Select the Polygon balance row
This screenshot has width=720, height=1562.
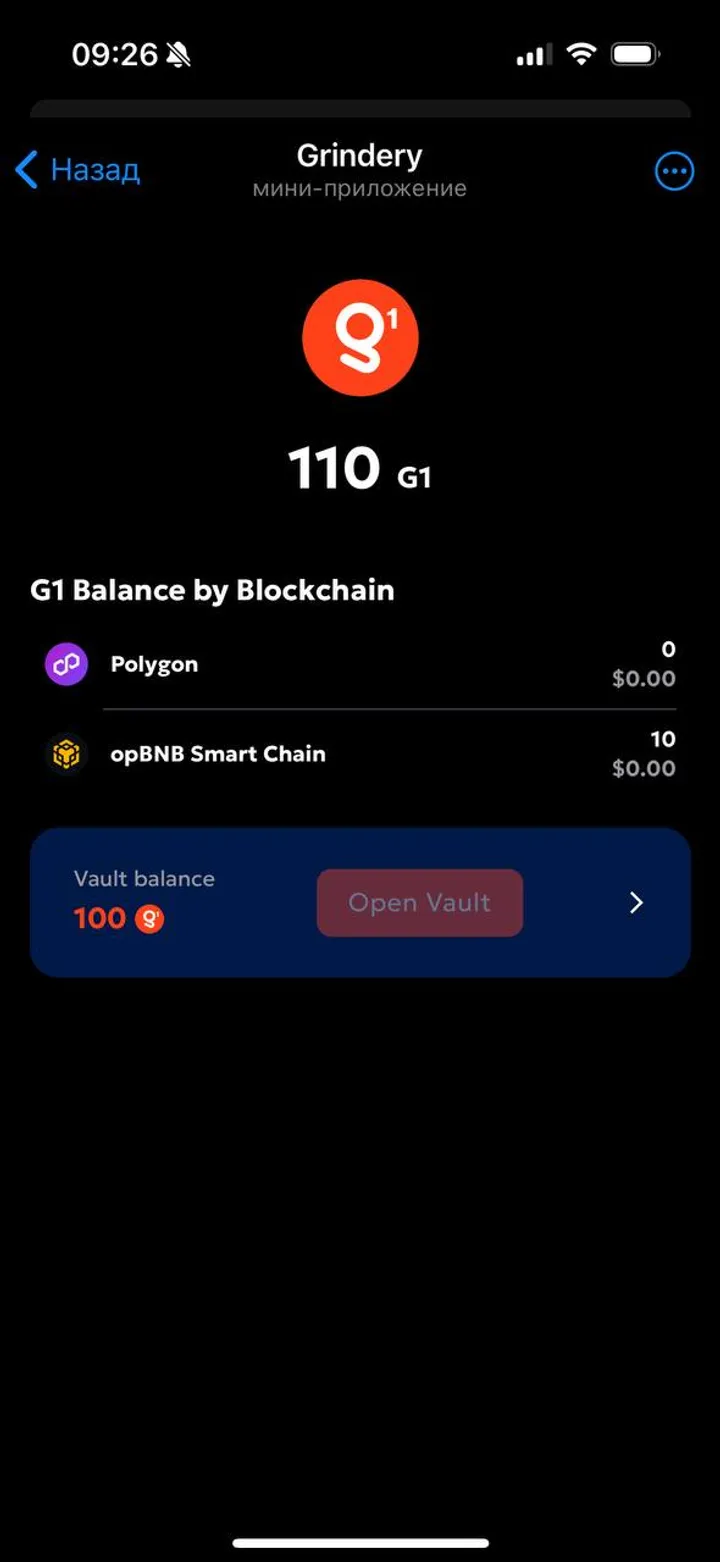point(360,663)
